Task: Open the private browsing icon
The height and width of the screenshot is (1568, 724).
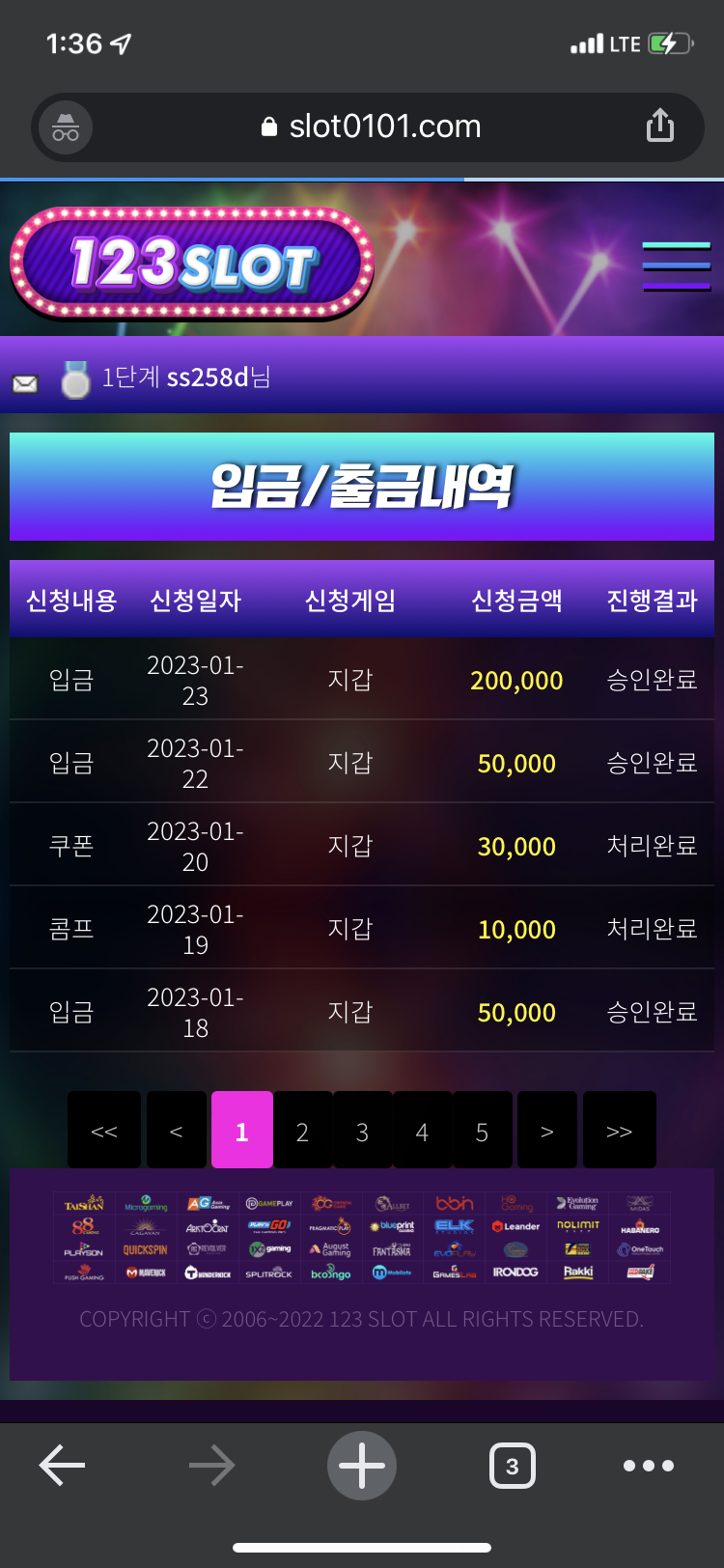Action: coord(66,127)
